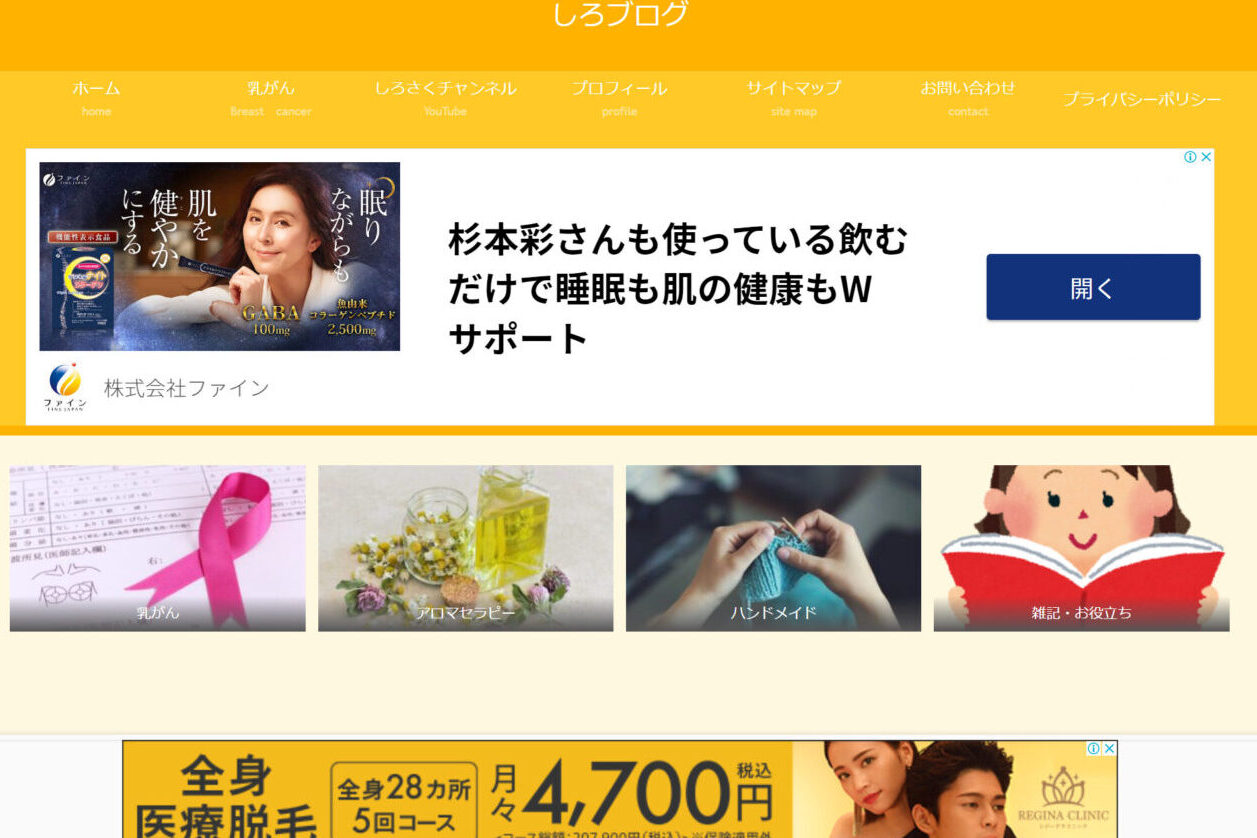Image resolution: width=1257 pixels, height=838 pixels.
Task: Open the サイトマップ page
Action: [793, 97]
